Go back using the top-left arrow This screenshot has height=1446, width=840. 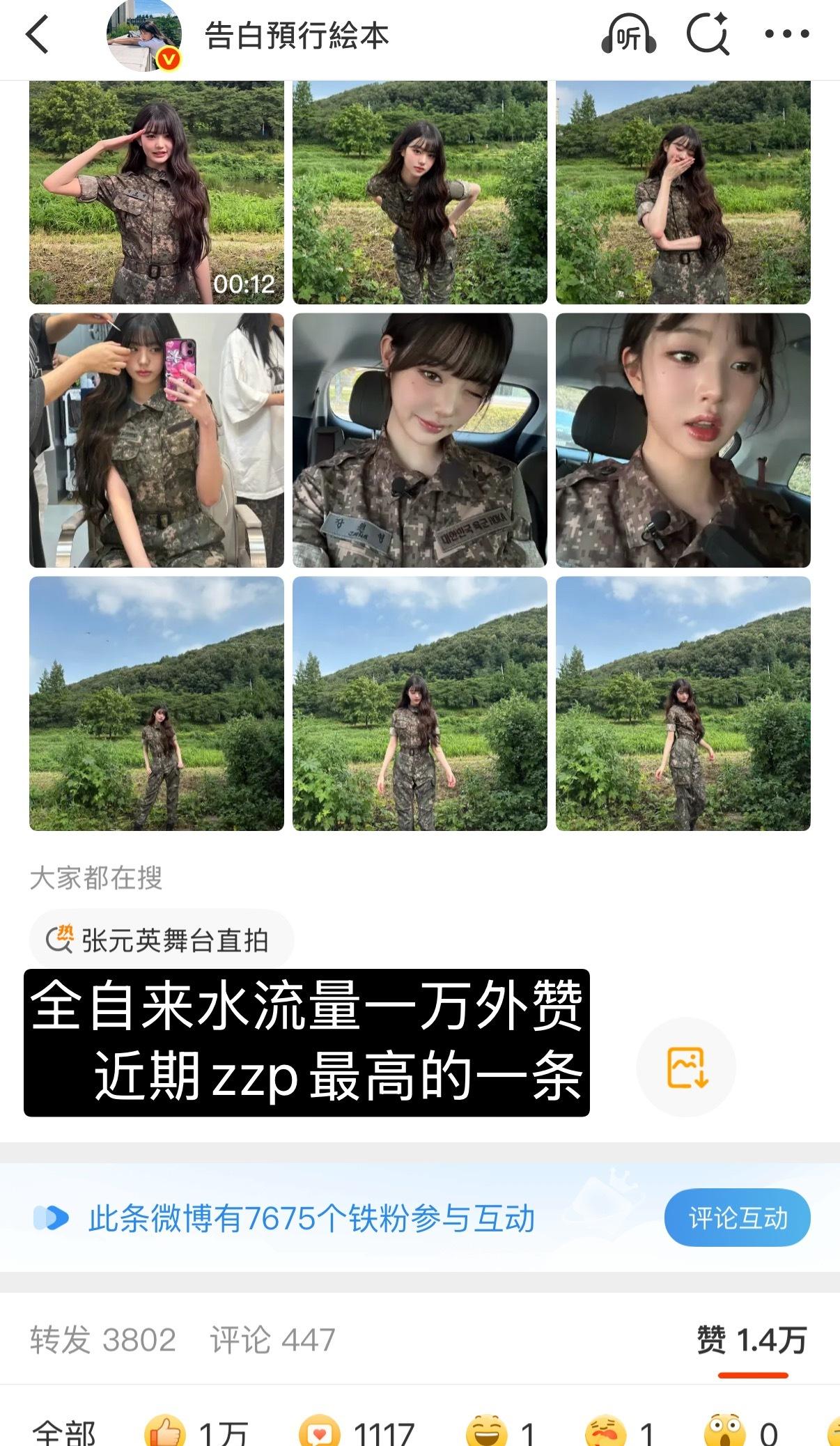coord(38,35)
